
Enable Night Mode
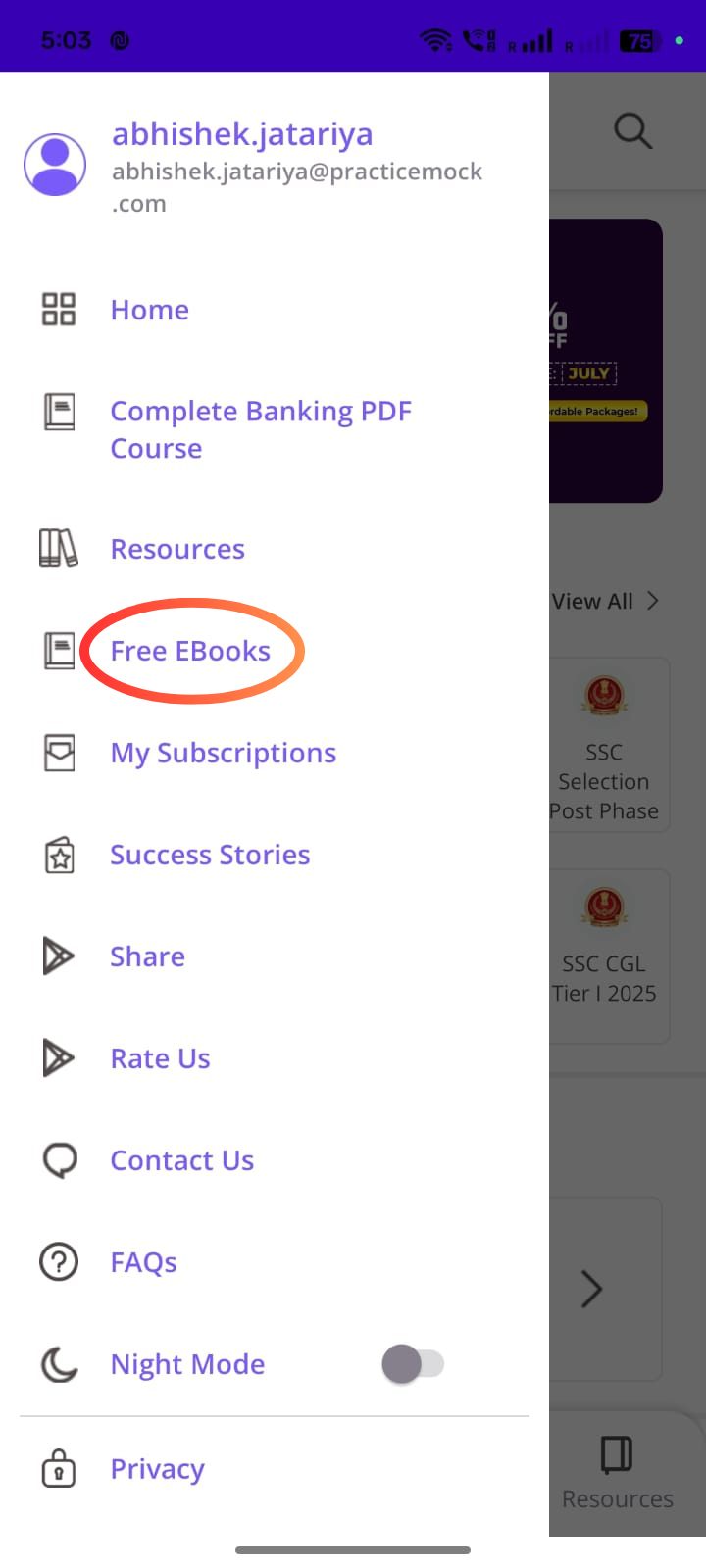[413, 1363]
